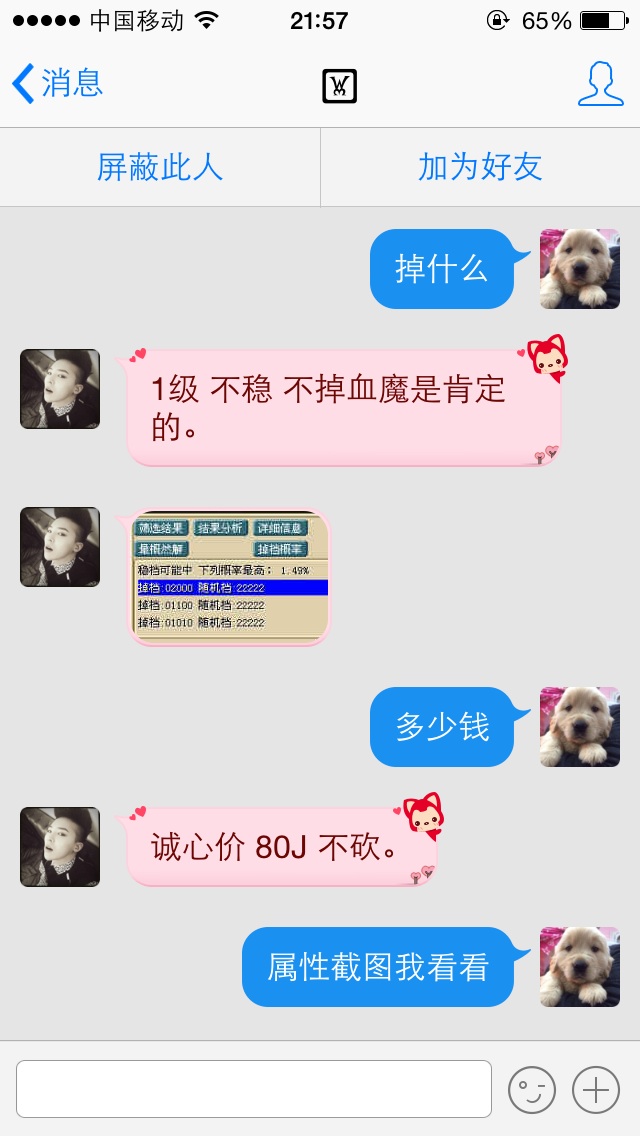The image size is (640, 1136).
Task: Open the game screenshot image message
Action: 231,576
